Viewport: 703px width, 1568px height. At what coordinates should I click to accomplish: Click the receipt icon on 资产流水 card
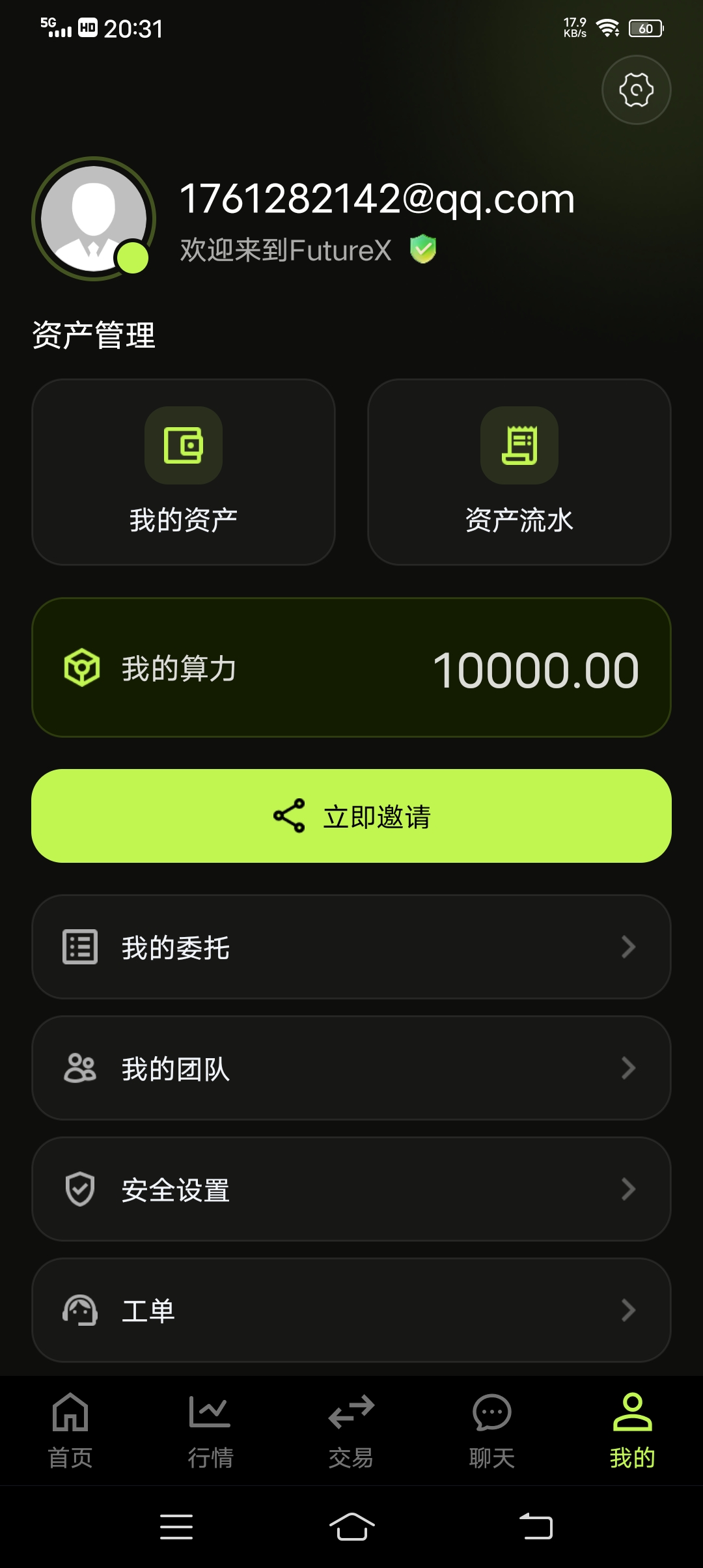tap(519, 445)
